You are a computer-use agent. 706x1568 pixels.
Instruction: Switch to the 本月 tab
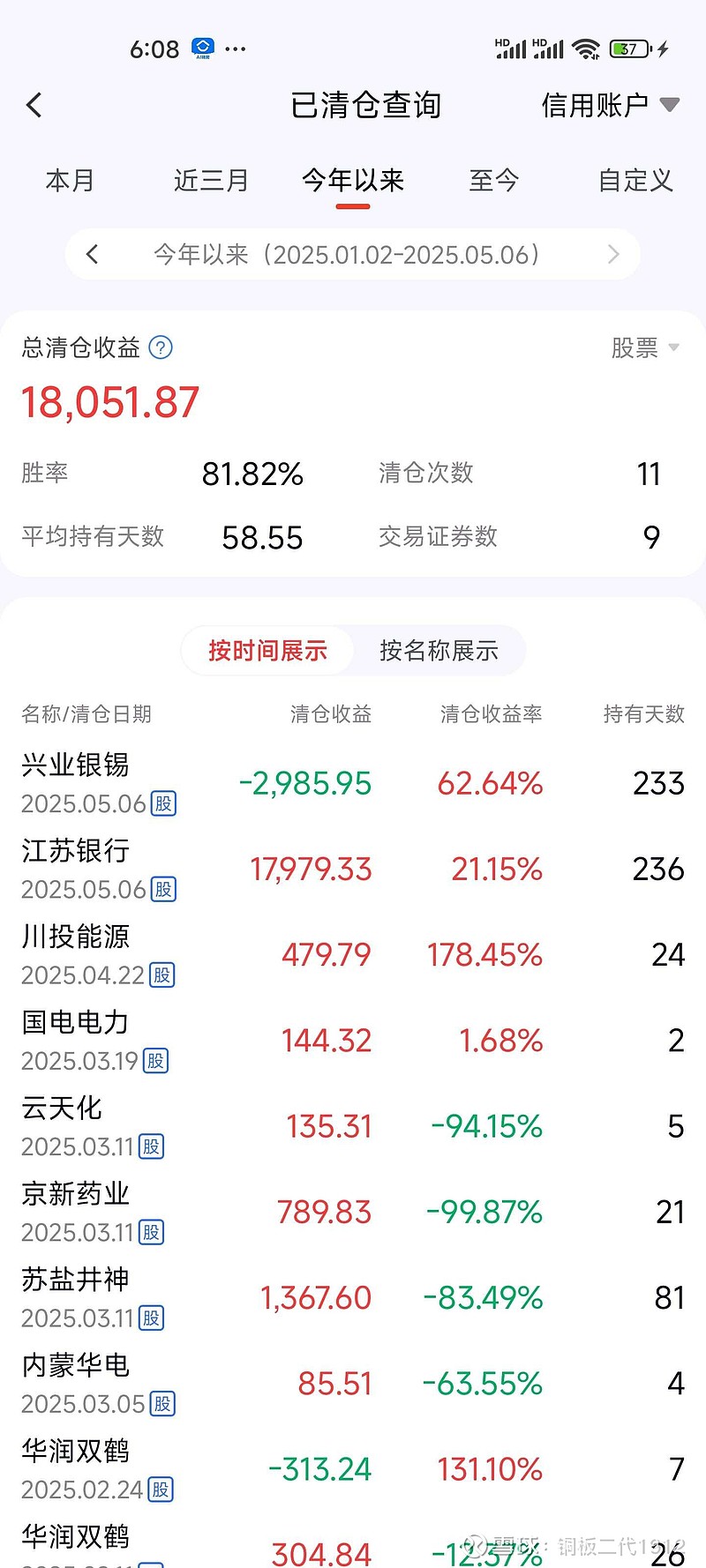click(x=71, y=181)
